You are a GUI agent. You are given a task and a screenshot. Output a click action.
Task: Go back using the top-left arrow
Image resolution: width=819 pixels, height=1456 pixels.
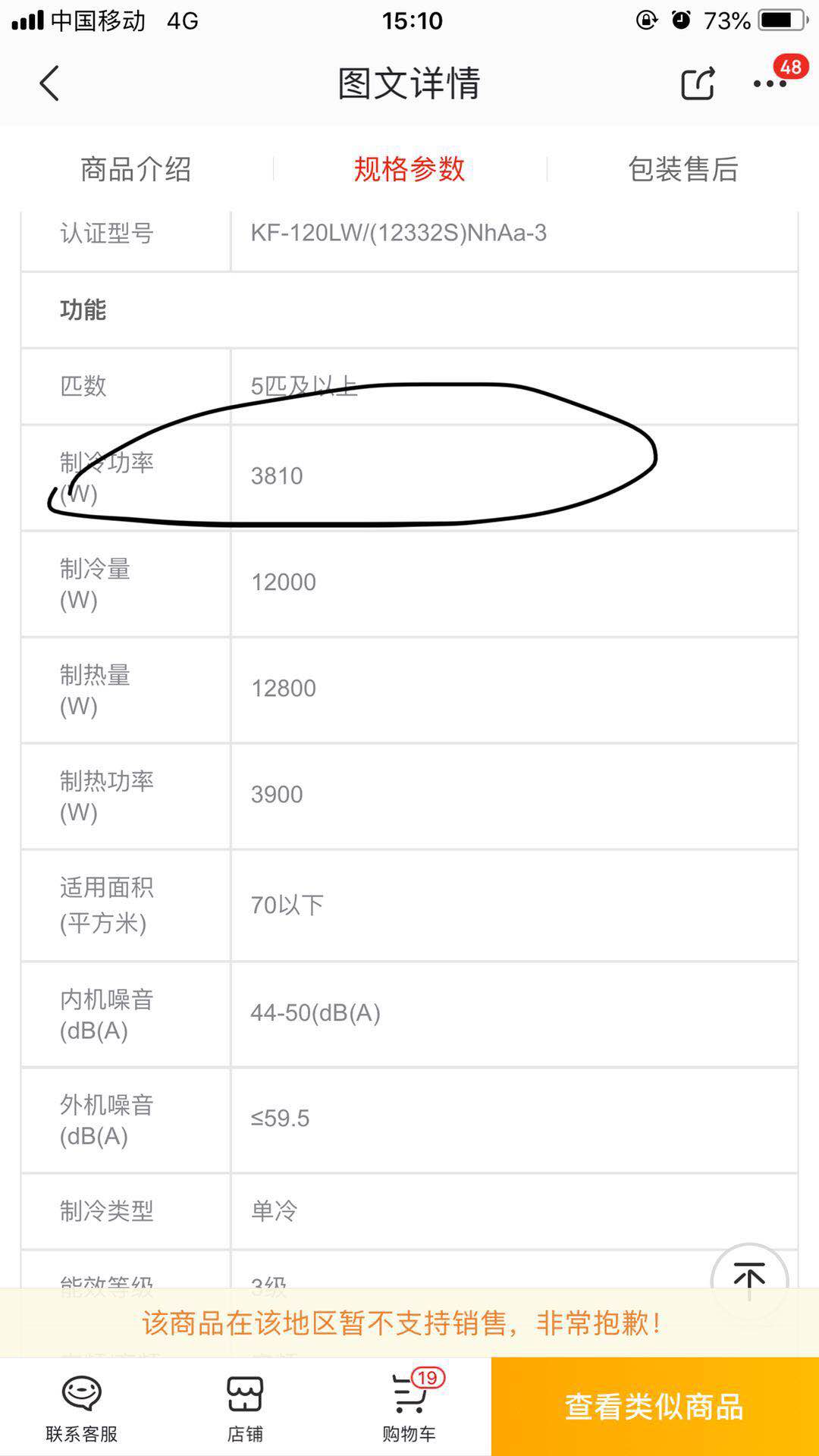click(49, 83)
